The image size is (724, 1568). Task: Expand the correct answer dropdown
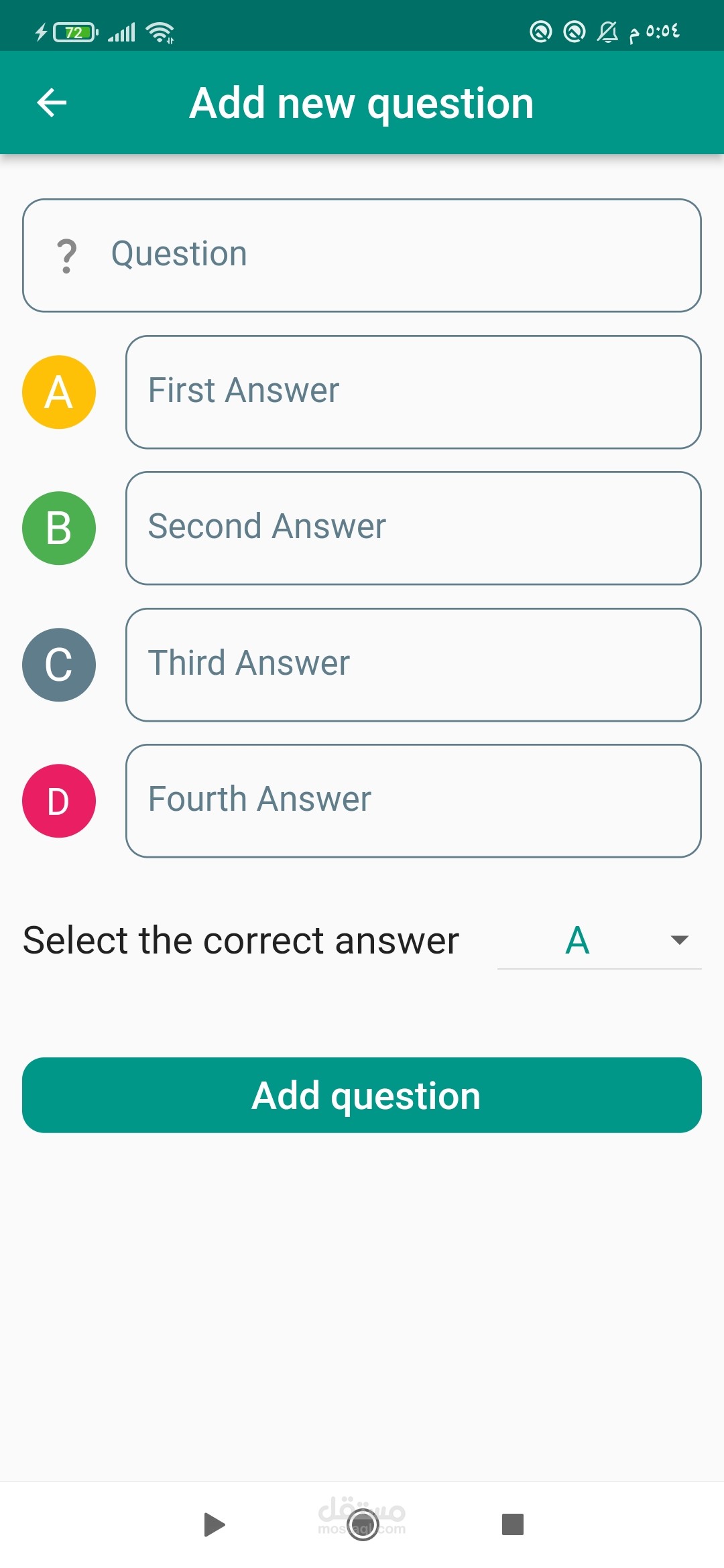[x=599, y=940]
